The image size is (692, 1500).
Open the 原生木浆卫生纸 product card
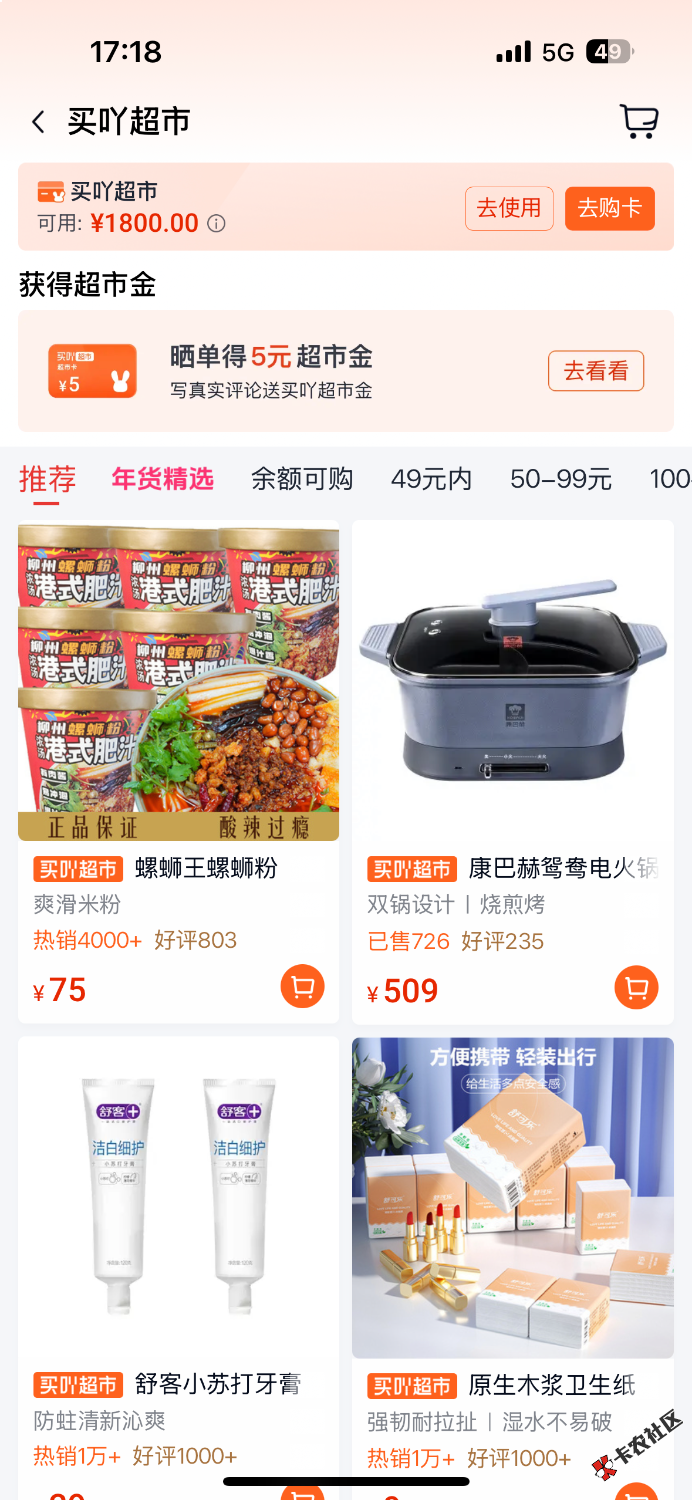pos(512,1200)
